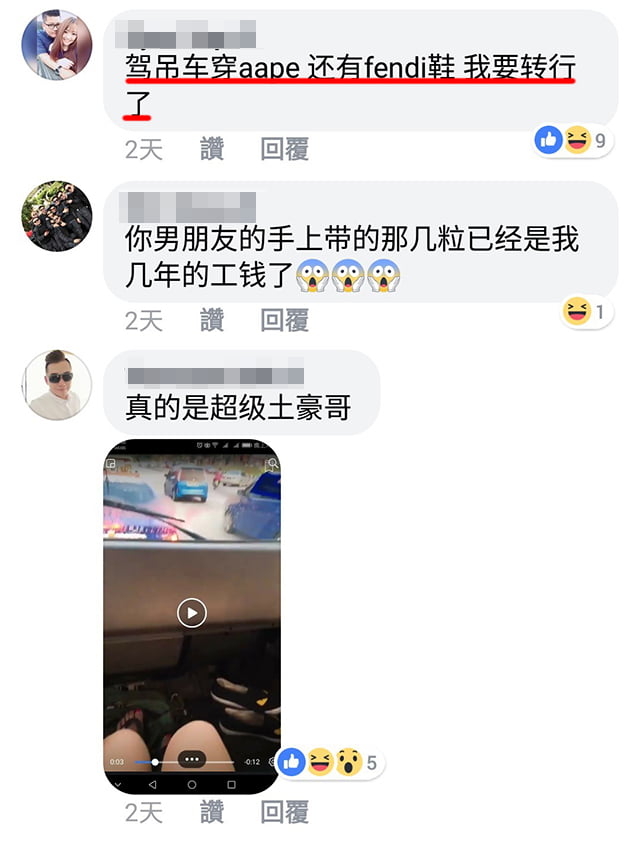This screenshot has width=640, height=858.
Task: Open profile of the sunglasses man commenter
Action: [x=57, y=385]
